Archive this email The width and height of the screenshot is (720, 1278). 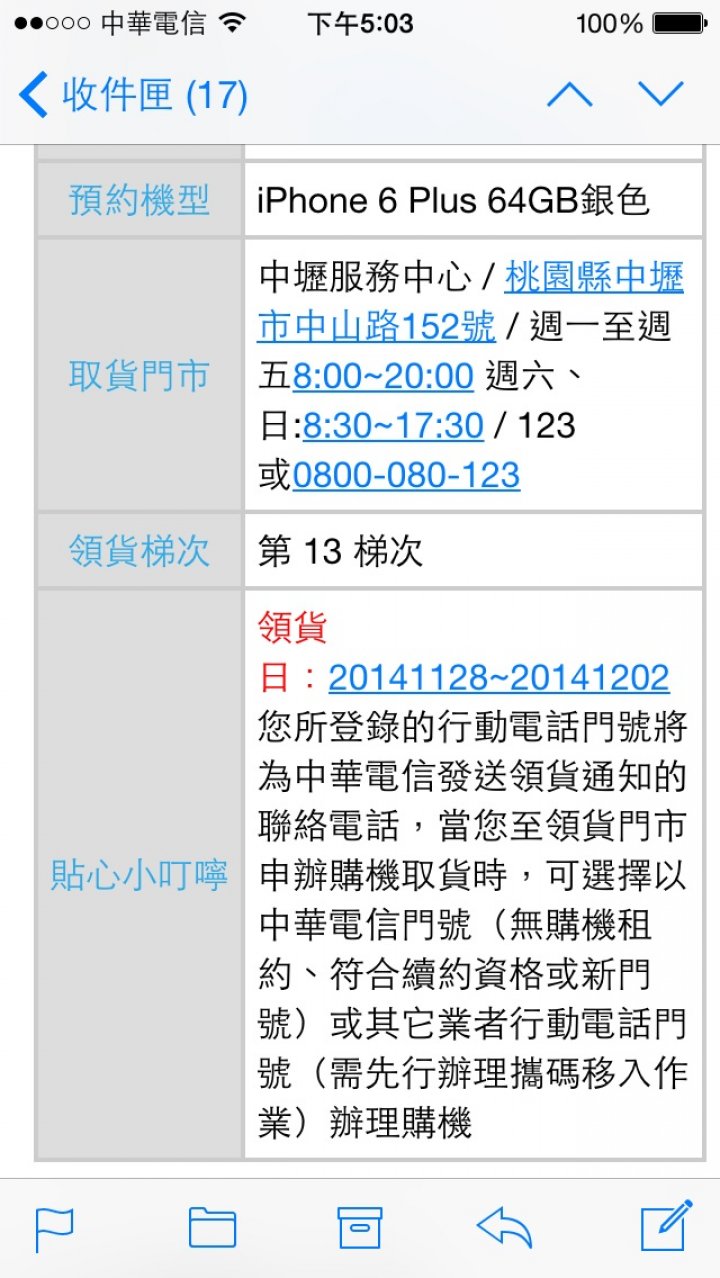(x=360, y=1228)
